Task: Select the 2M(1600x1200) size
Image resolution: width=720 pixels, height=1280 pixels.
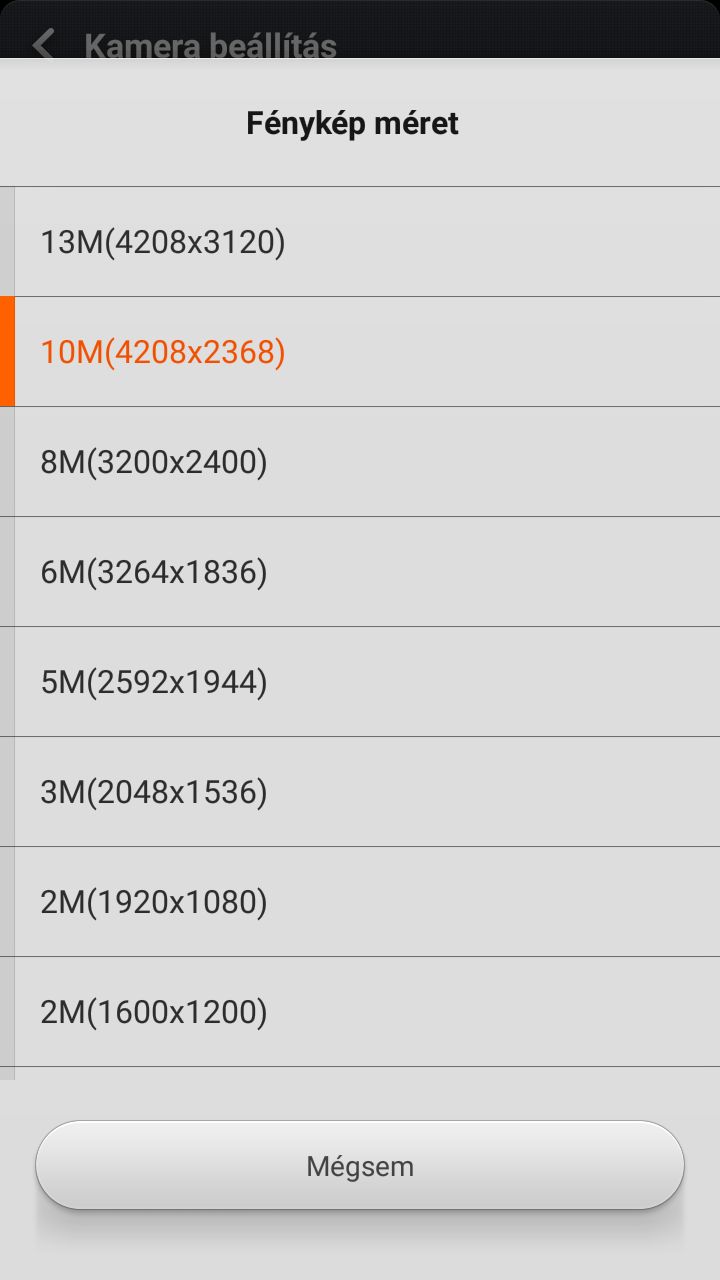Action: coord(360,1011)
